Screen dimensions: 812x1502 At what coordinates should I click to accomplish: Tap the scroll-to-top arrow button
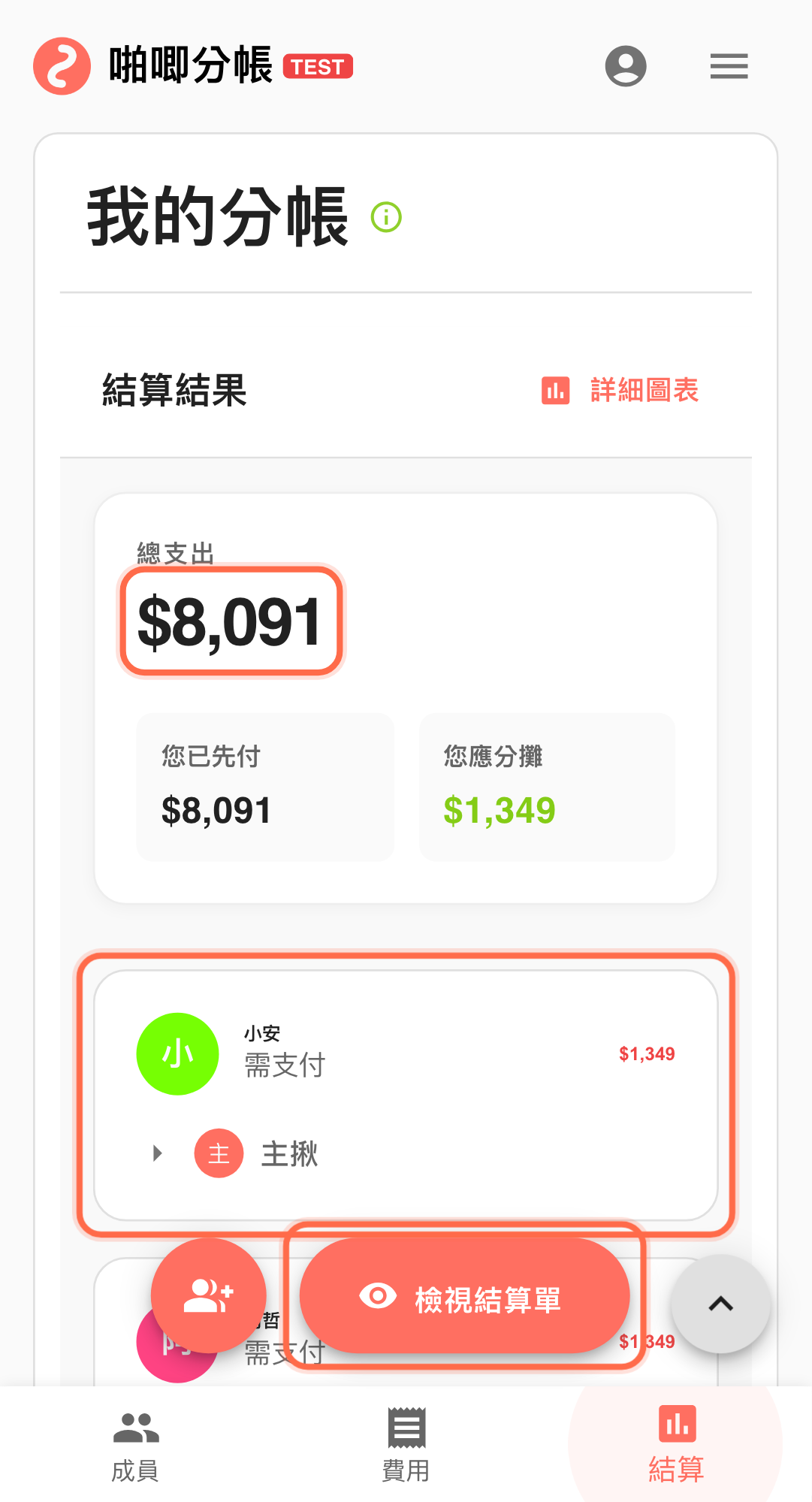720,1304
